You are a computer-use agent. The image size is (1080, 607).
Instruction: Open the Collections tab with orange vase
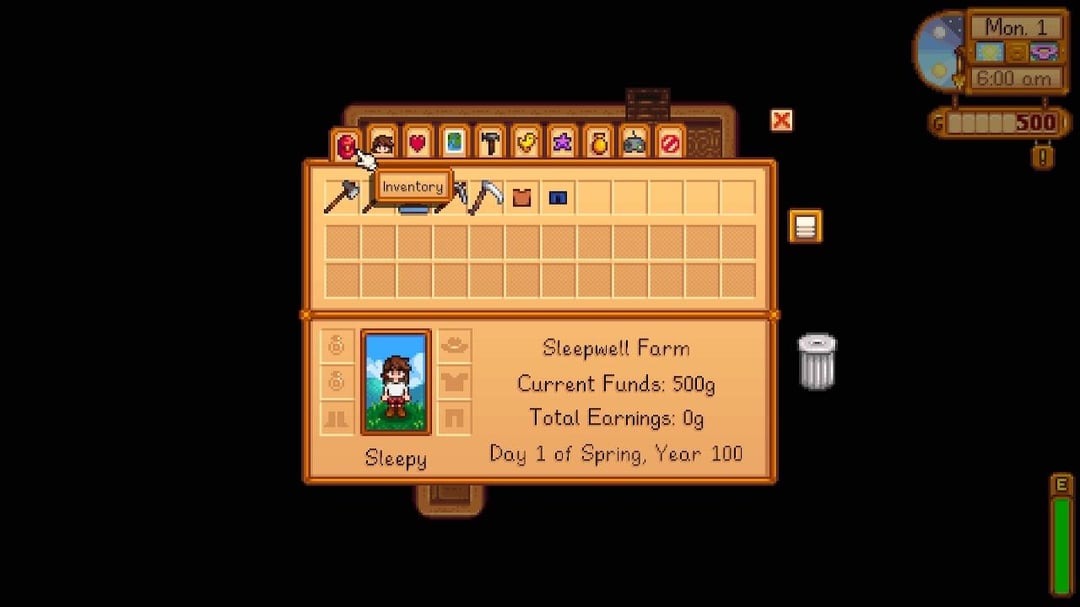pos(598,143)
